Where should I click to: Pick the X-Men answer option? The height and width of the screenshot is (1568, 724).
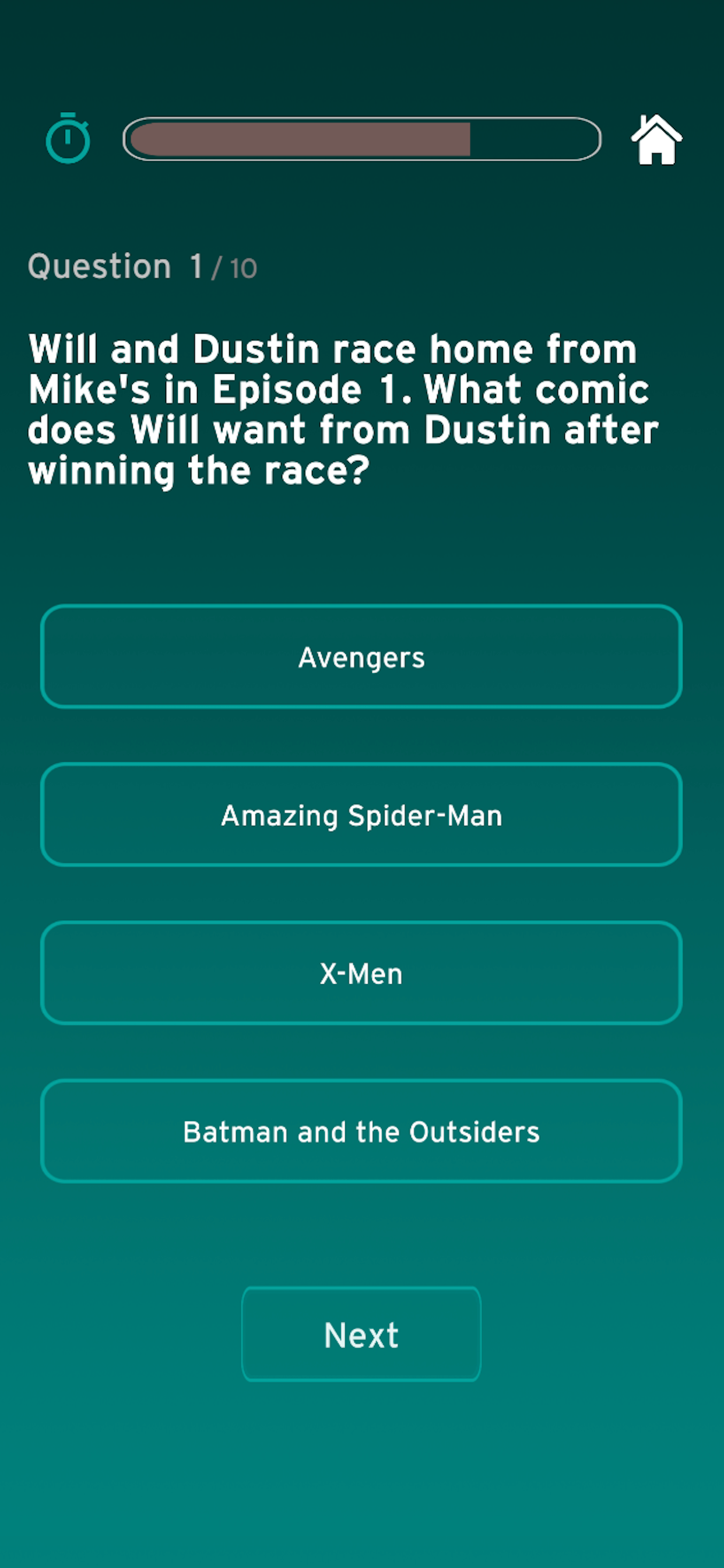click(x=361, y=972)
